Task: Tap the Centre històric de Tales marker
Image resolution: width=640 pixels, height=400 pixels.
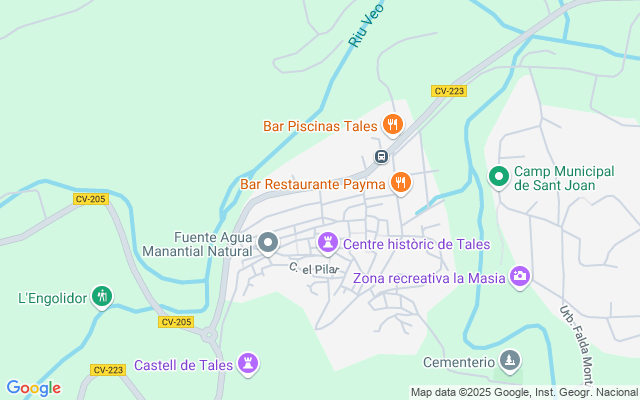Action: (x=328, y=243)
